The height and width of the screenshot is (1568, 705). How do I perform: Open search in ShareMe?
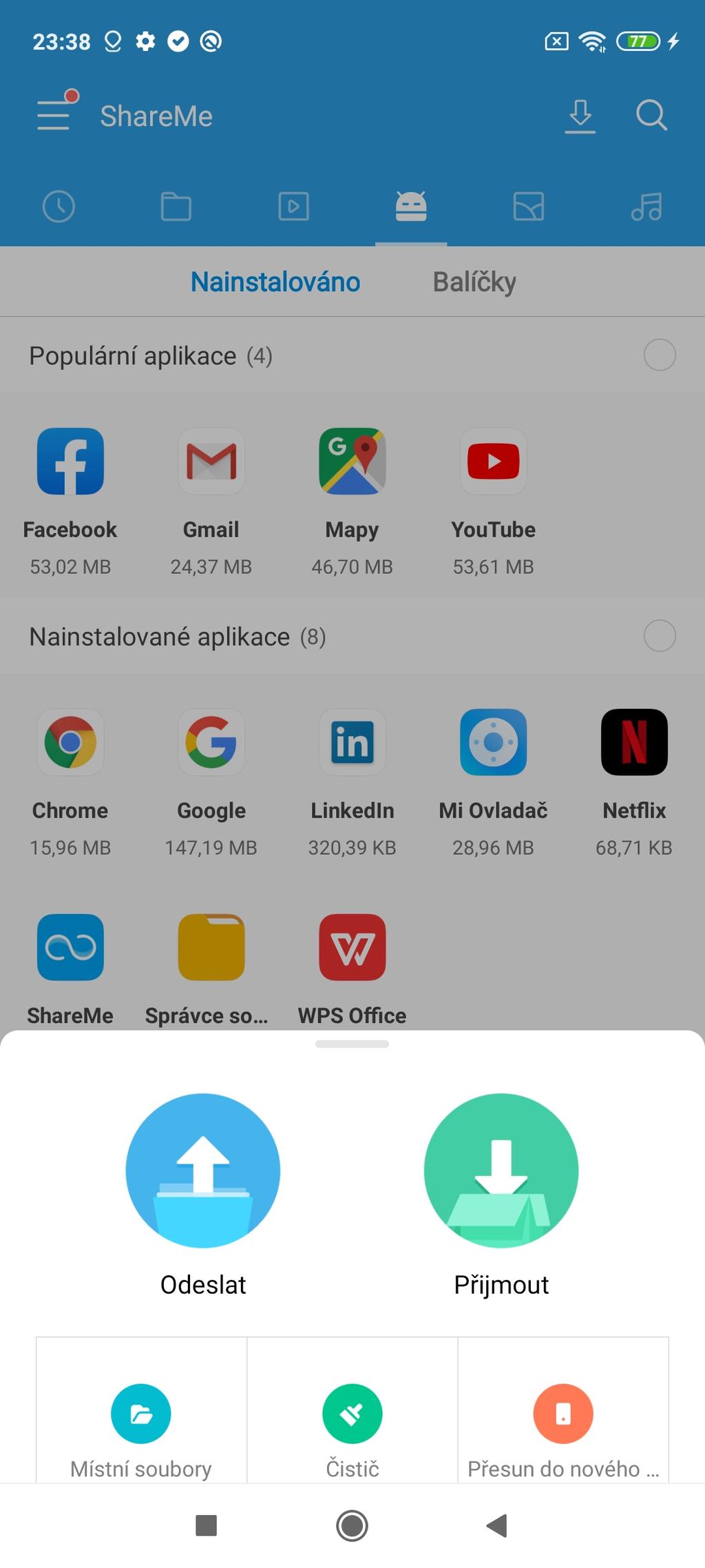(651, 115)
